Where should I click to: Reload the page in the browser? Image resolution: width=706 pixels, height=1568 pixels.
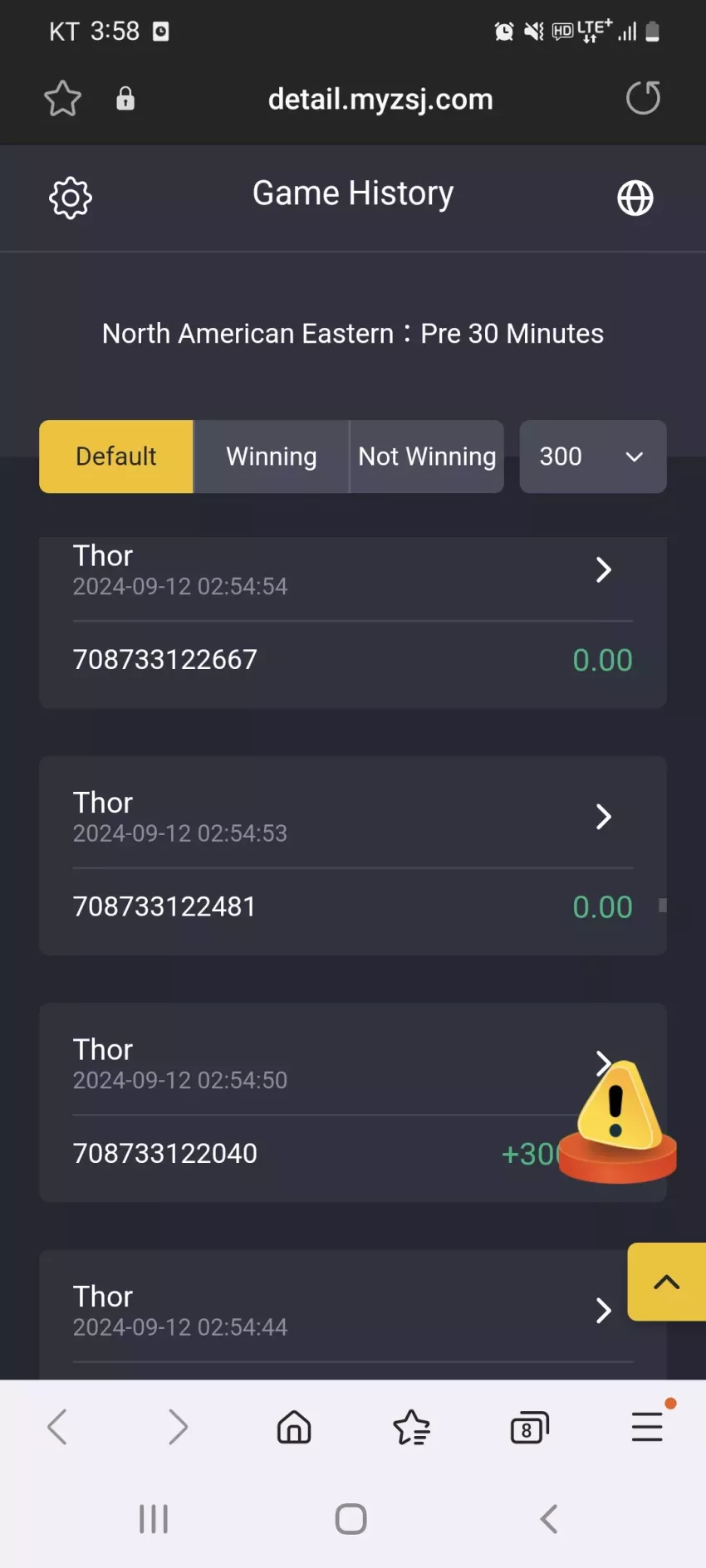coord(643,98)
